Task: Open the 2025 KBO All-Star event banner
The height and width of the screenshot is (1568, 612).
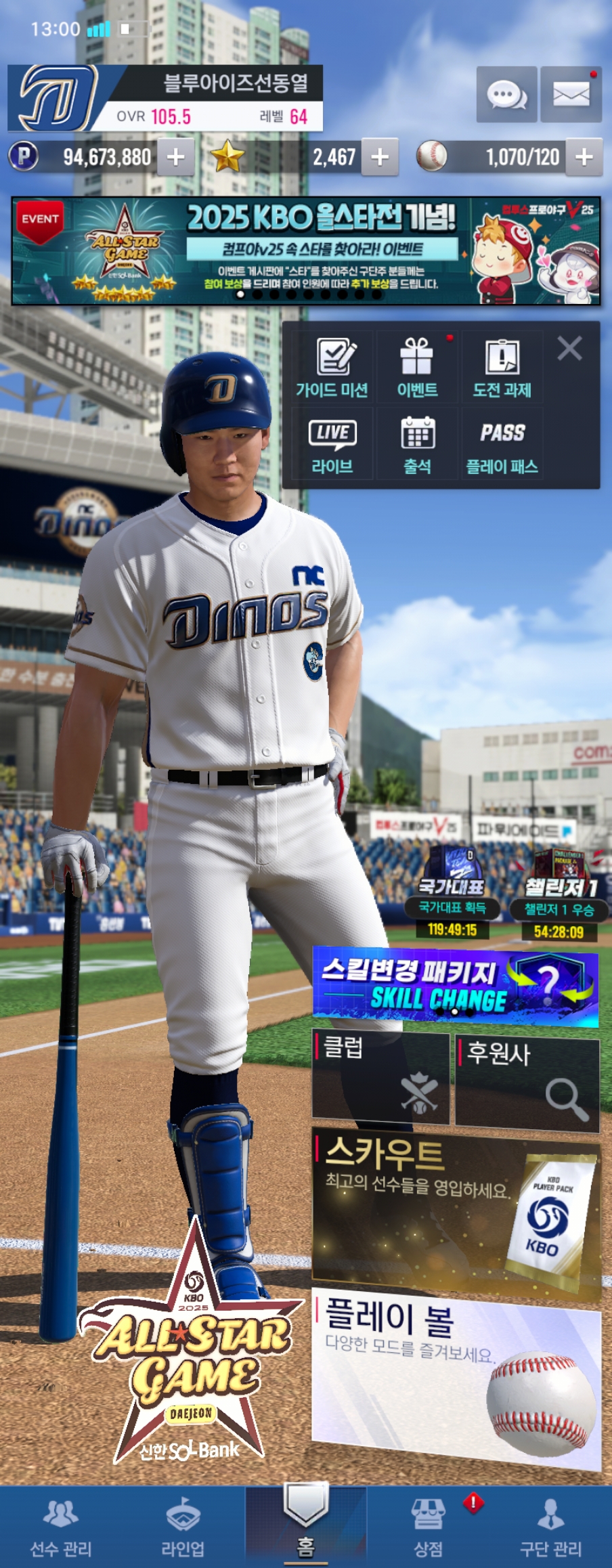Action: tap(306, 251)
